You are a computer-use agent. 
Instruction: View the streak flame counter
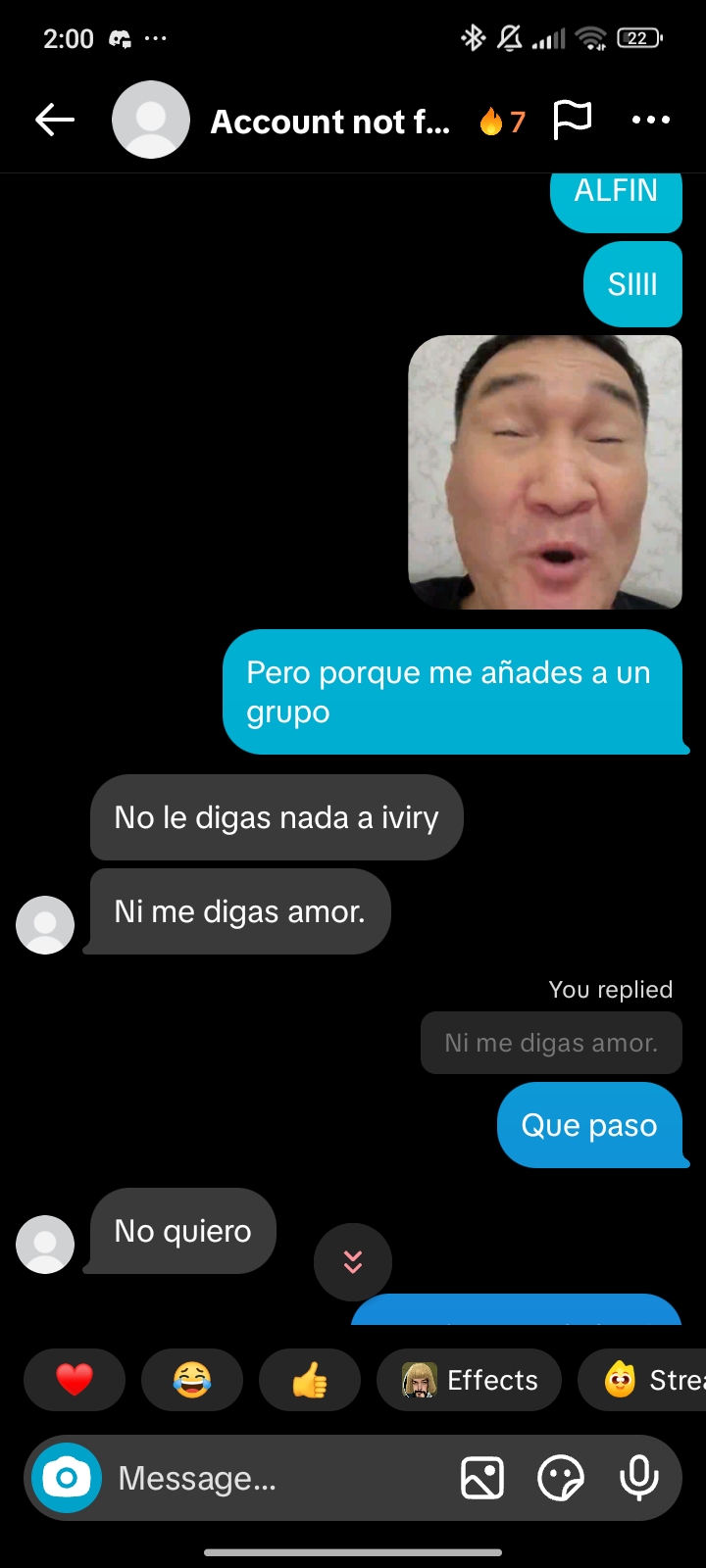click(503, 122)
